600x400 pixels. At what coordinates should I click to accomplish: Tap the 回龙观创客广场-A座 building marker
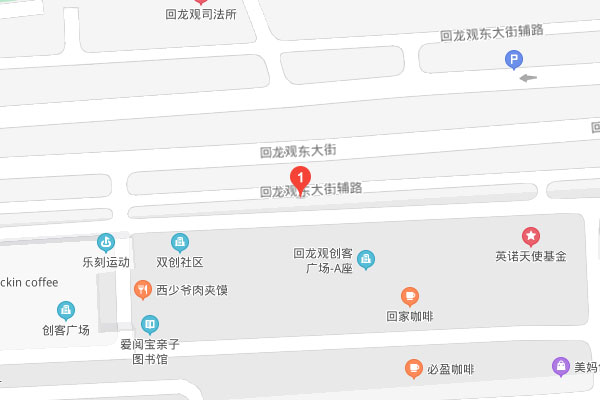point(366,260)
